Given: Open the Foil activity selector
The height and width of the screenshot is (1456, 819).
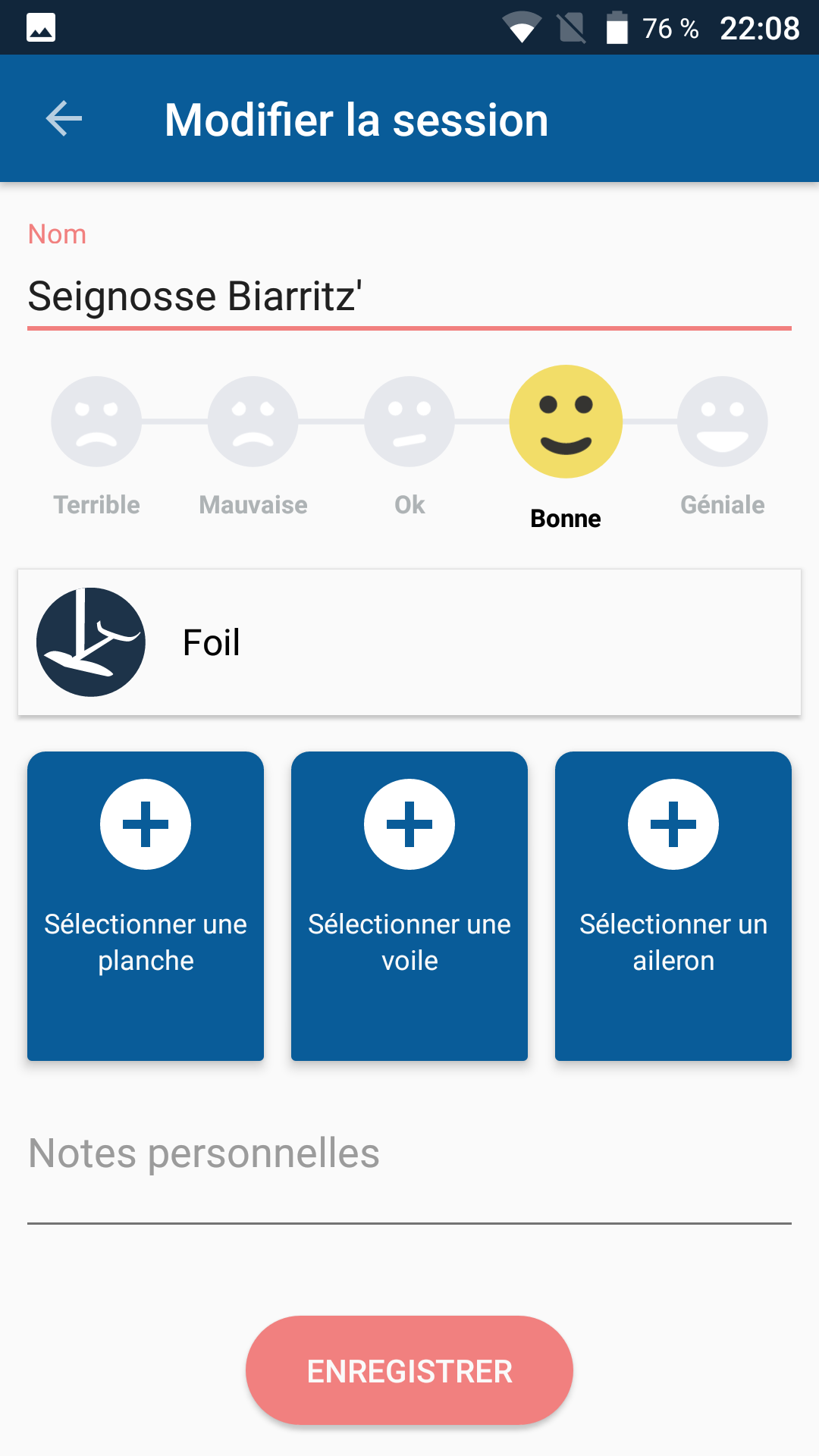Looking at the screenshot, I should coord(409,642).
